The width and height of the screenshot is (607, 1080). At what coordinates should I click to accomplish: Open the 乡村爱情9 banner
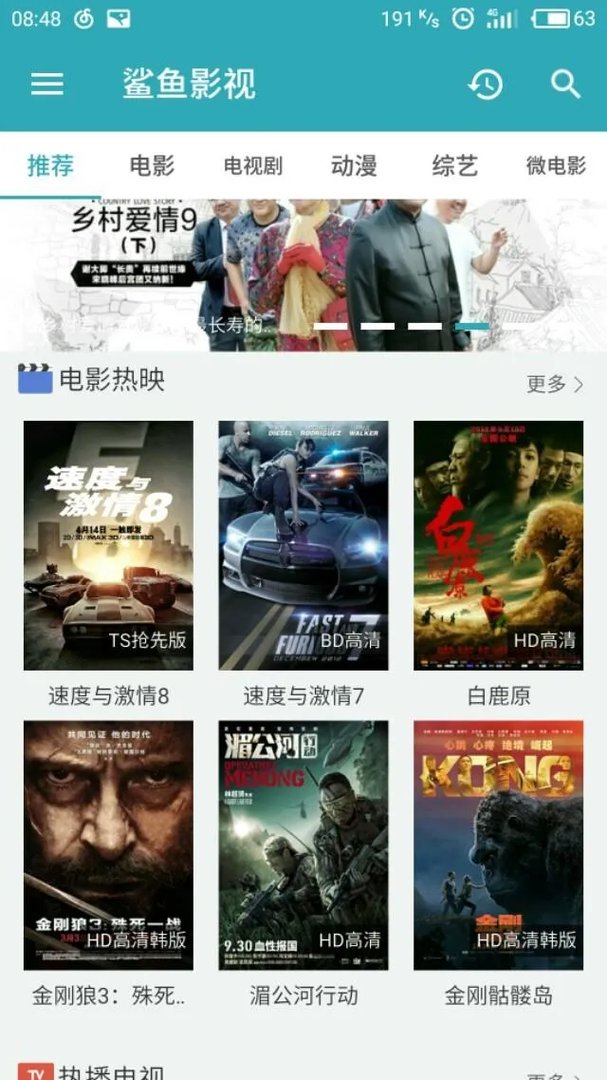pyautogui.click(x=303, y=275)
